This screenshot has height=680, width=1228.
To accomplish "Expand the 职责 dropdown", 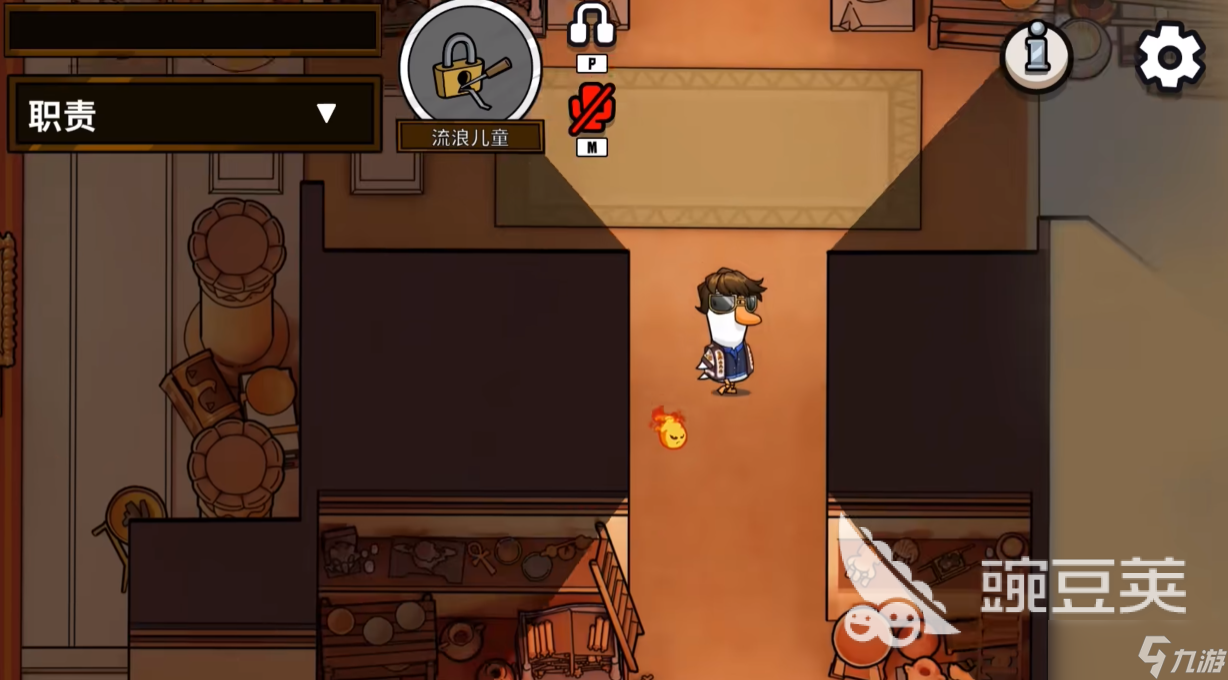I will pos(326,114).
